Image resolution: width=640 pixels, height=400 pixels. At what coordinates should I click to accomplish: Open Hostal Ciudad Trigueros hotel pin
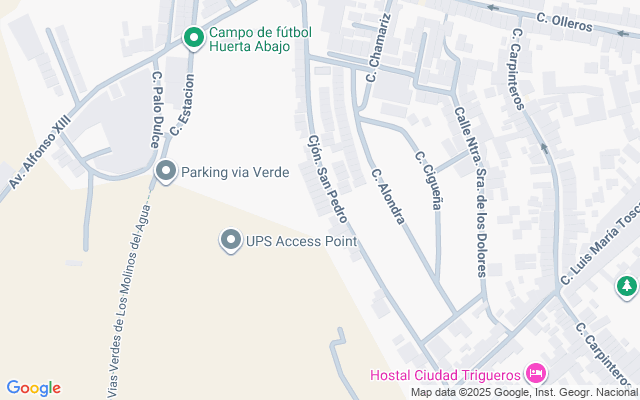534,375
